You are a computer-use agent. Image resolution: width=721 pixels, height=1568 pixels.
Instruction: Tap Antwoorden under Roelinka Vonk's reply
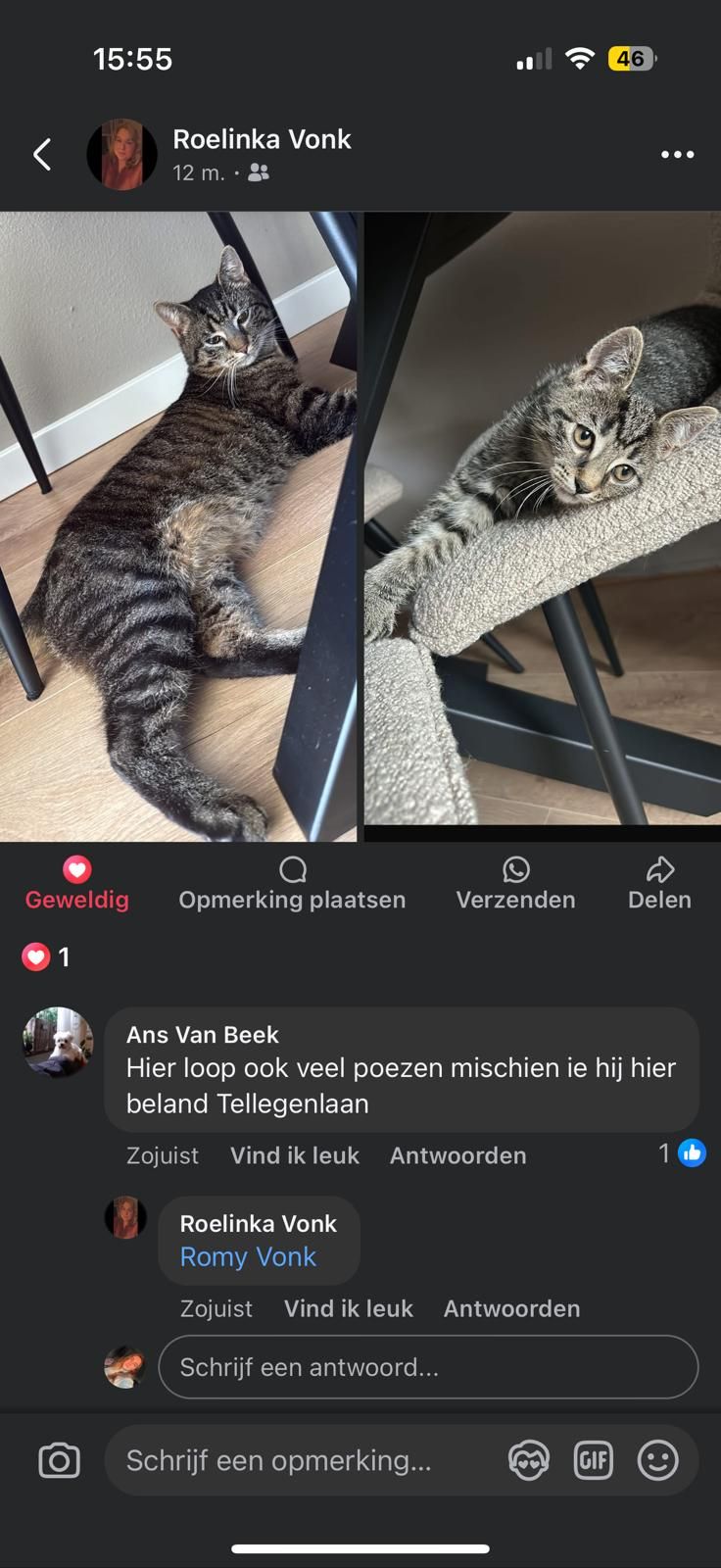pos(511,1308)
